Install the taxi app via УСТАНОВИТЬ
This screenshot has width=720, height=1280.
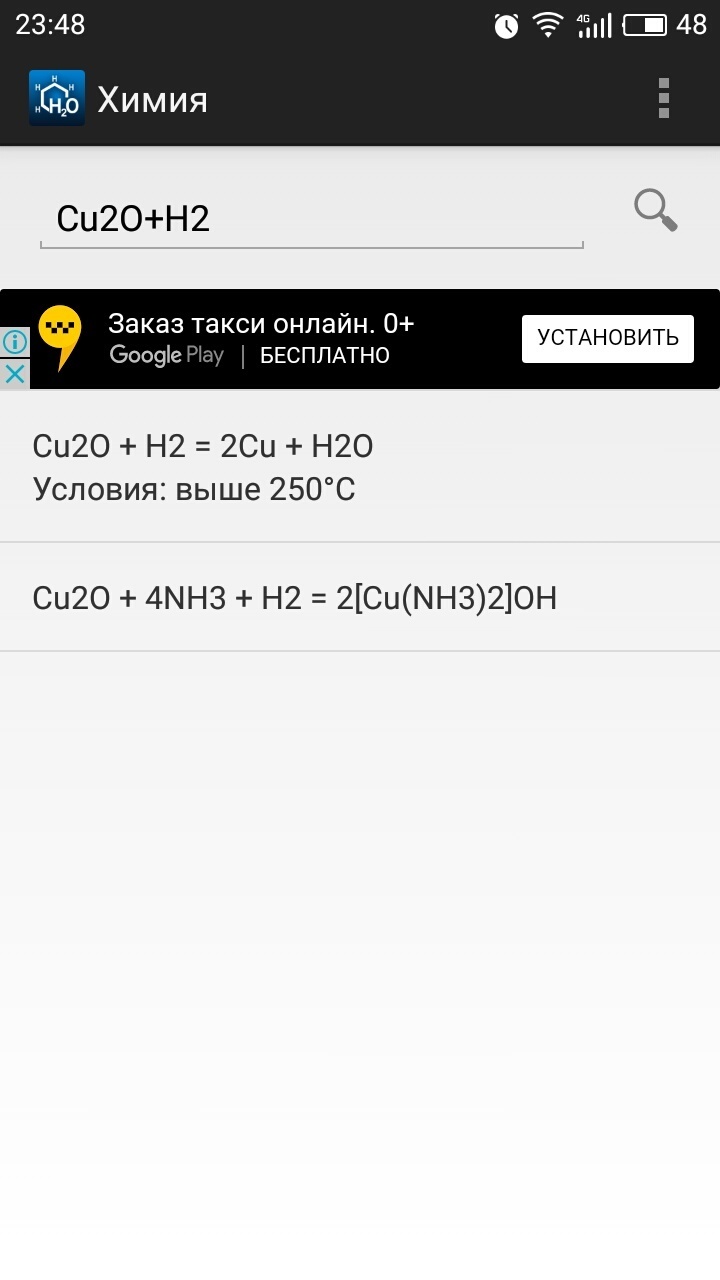pos(608,338)
